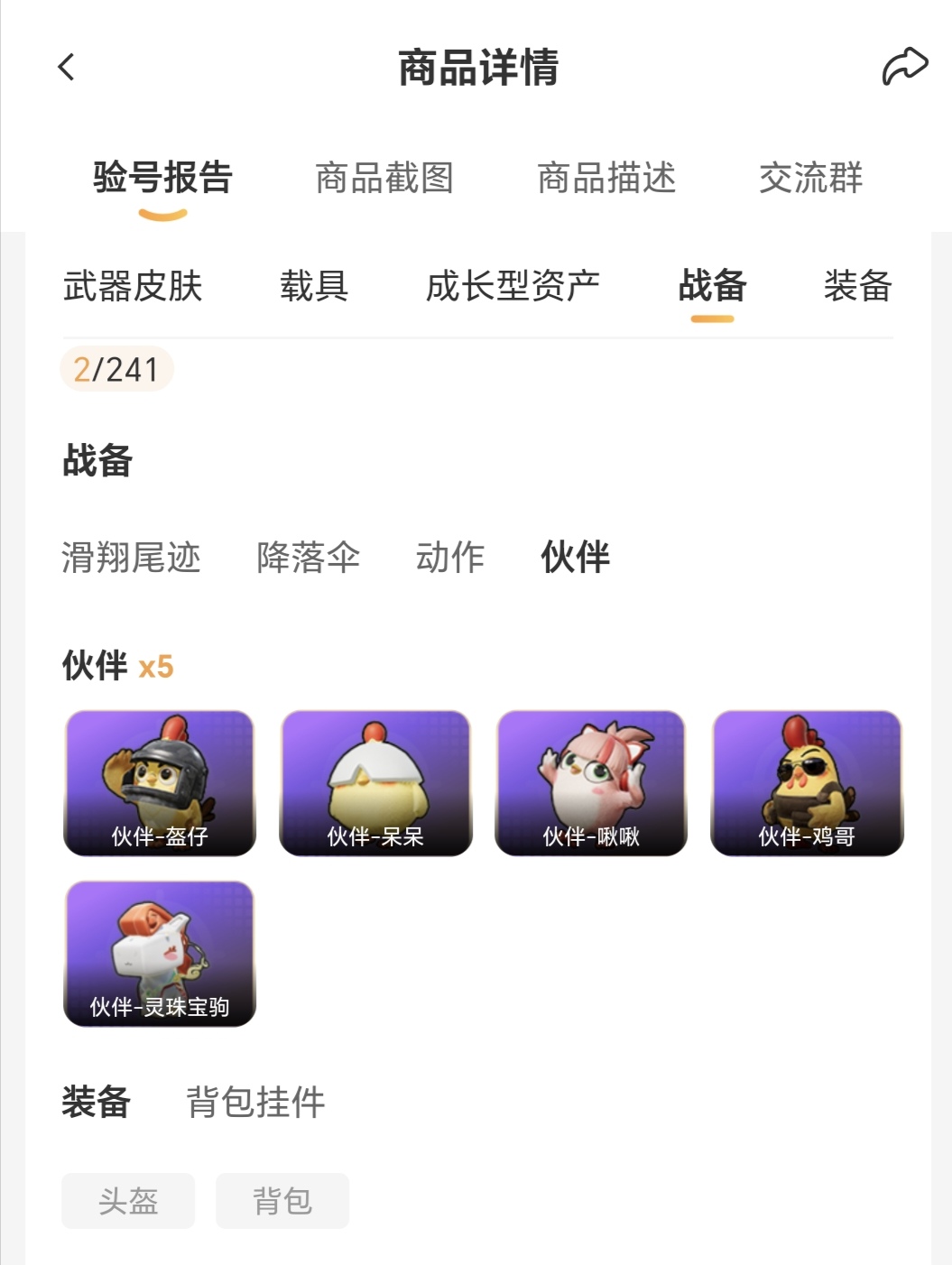
Task: Show 载具 category
Action: (x=314, y=286)
